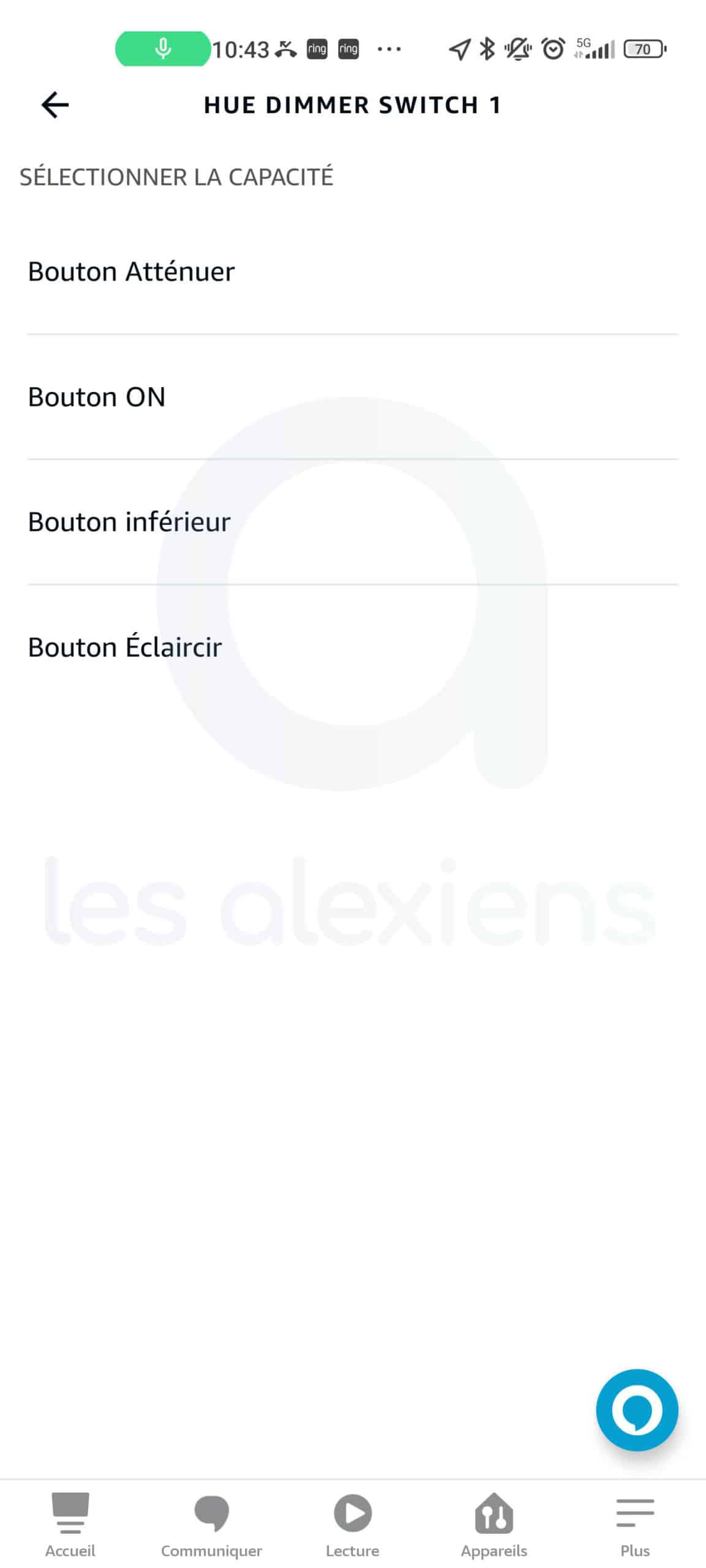
Task: Pick the Bouton Éclaircir capability
Action: tap(352, 647)
